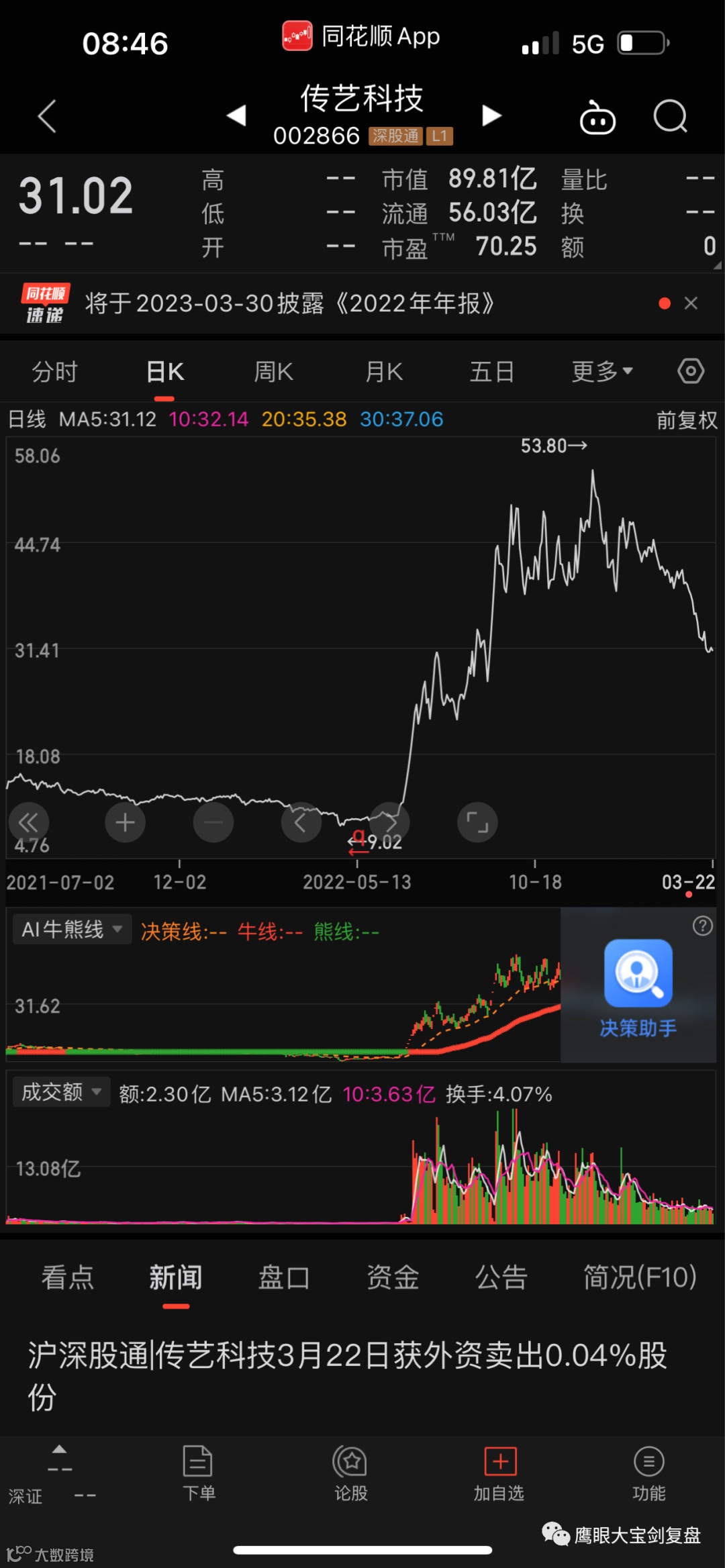Select the 周K chart tab
725x1568 pixels.
tap(273, 371)
